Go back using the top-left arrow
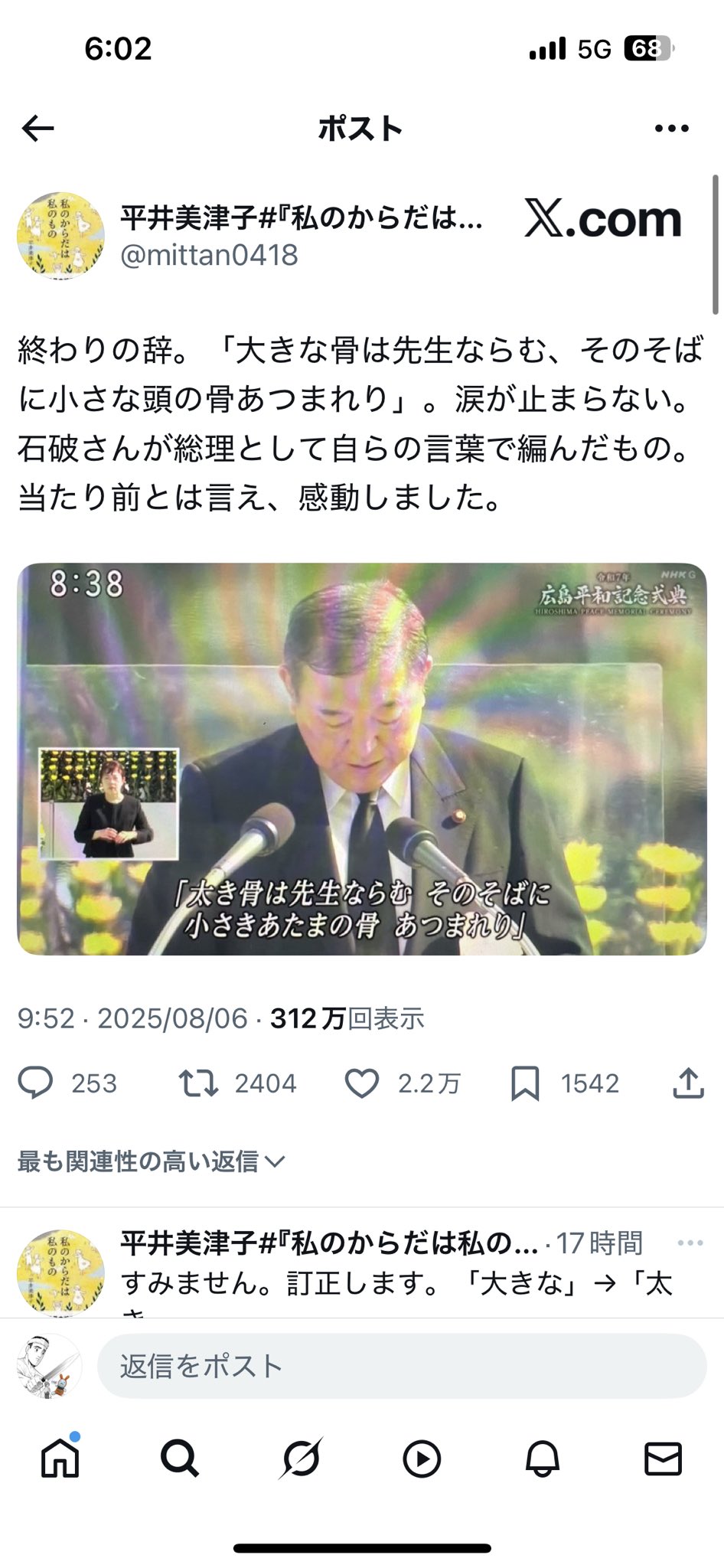 (x=38, y=129)
